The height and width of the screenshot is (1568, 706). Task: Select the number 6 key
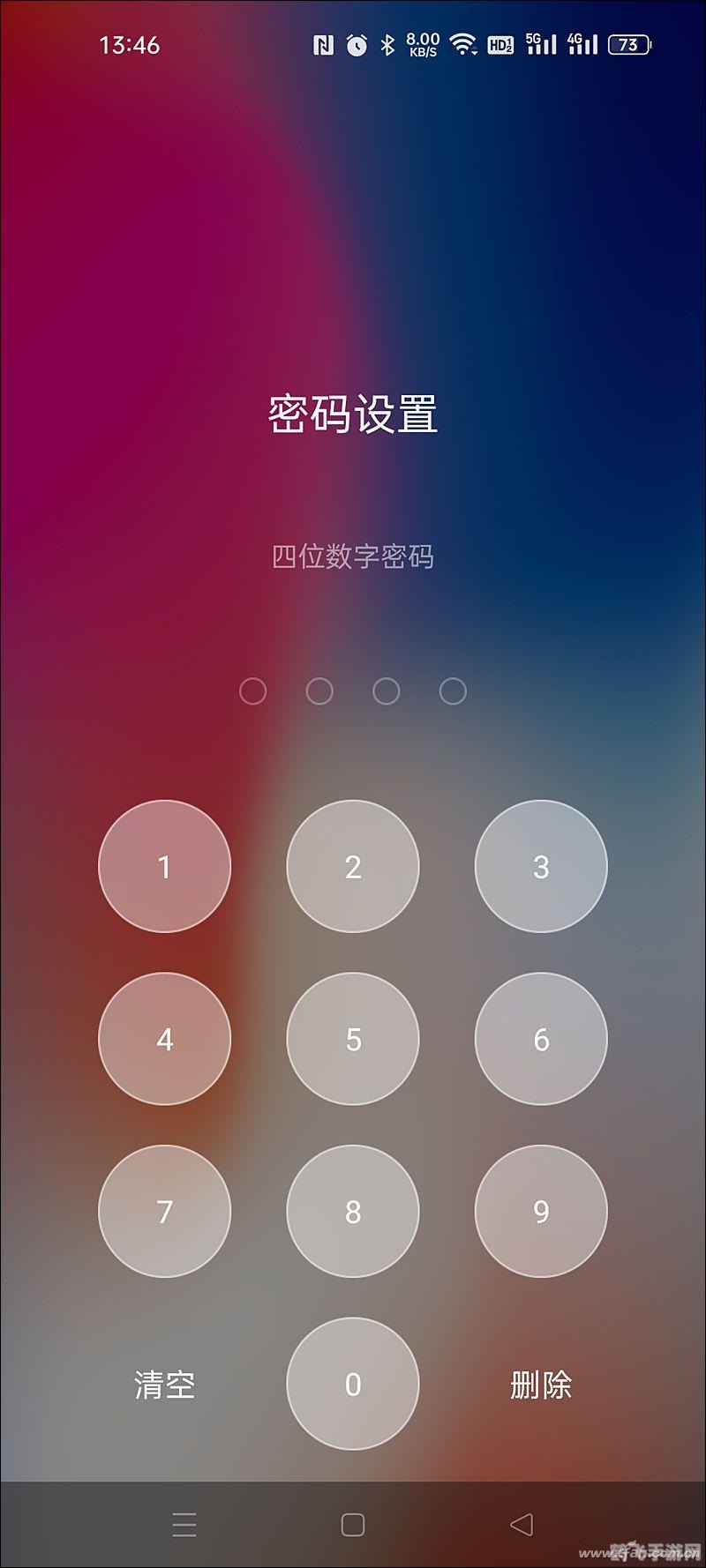click(x=541, y=1040)
